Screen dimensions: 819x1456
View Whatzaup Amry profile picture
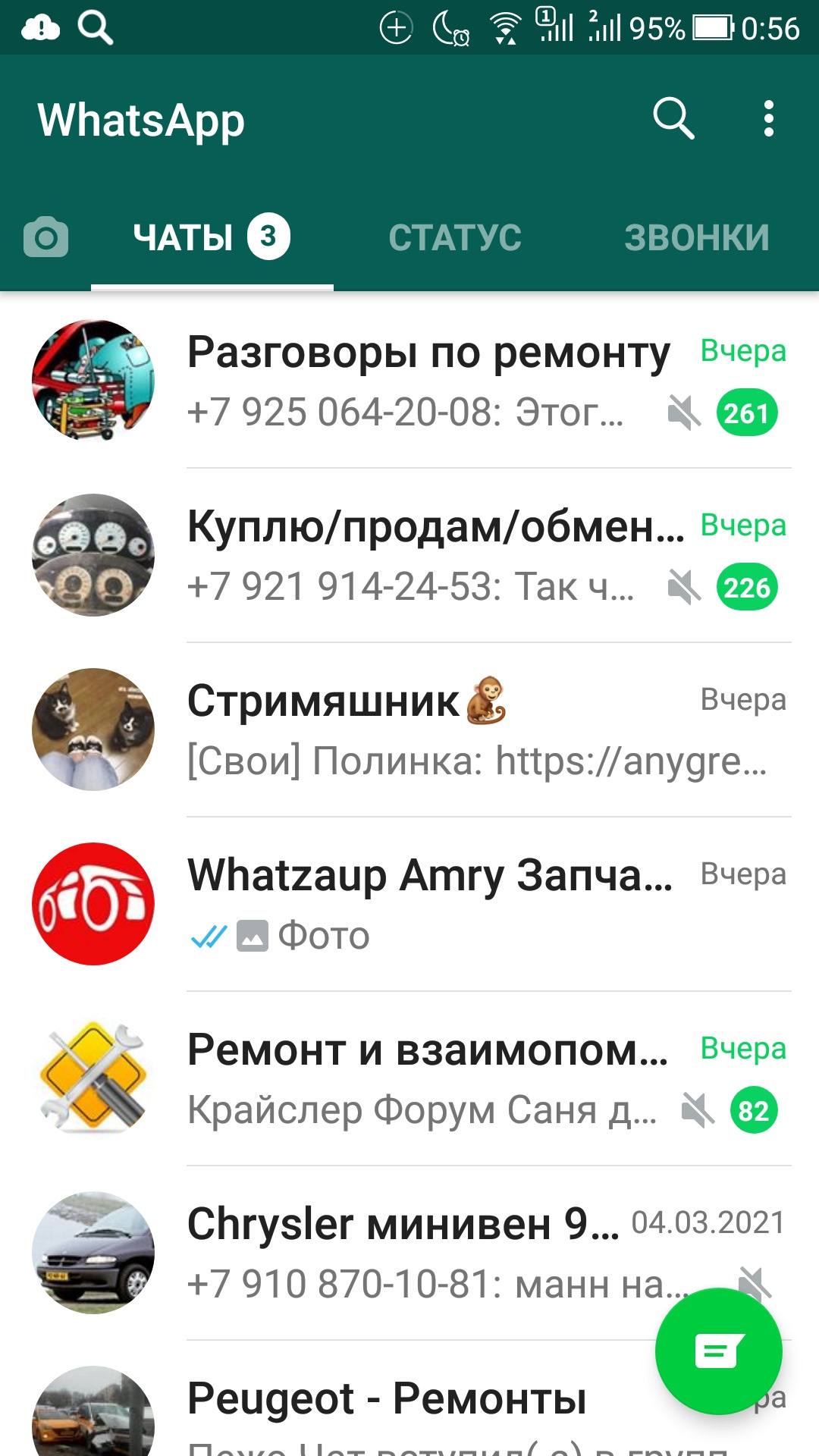click(x=93, y=904)
